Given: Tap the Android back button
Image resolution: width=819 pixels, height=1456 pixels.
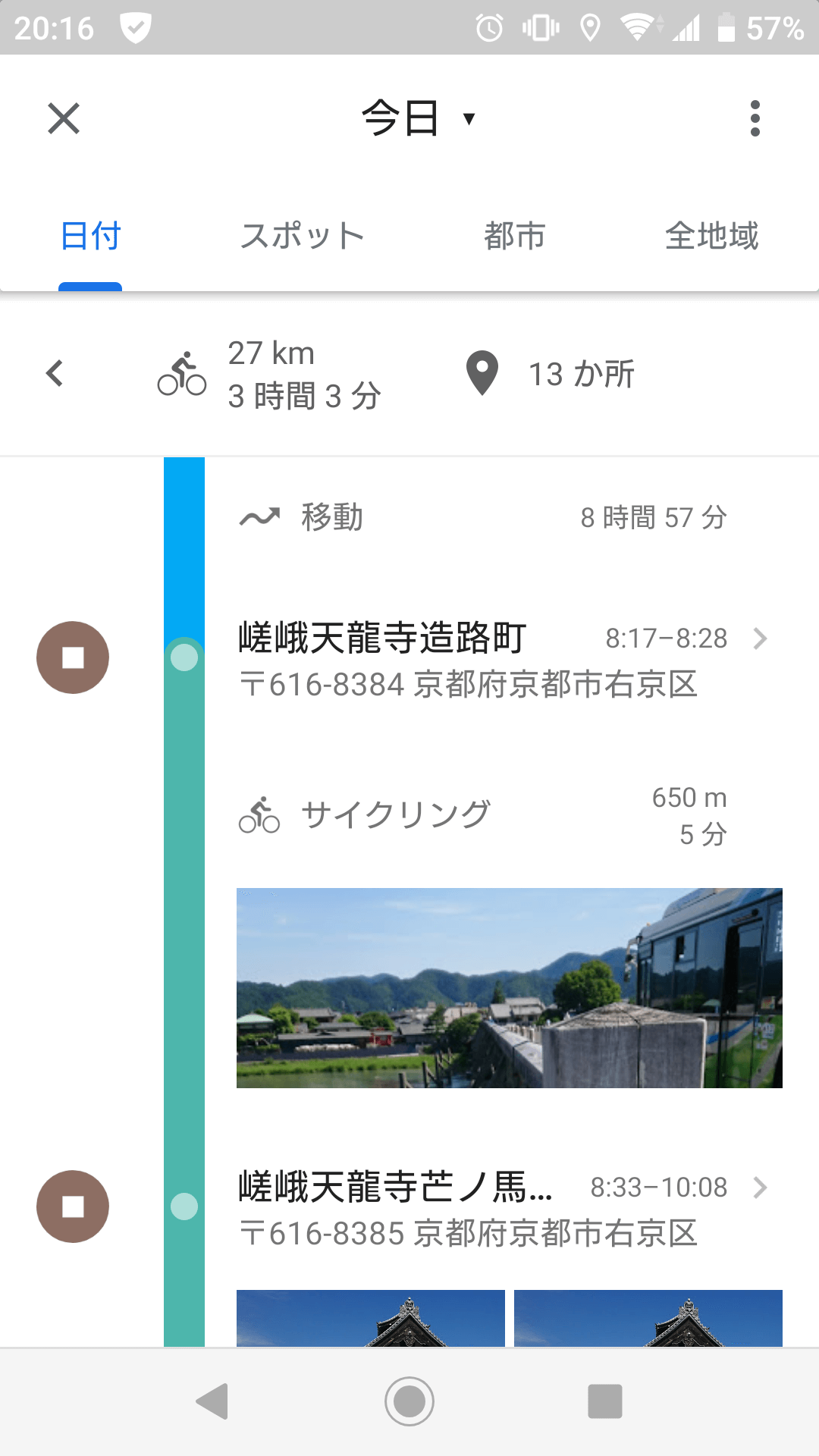Looking at the screenshot, I should (212, 1401).
